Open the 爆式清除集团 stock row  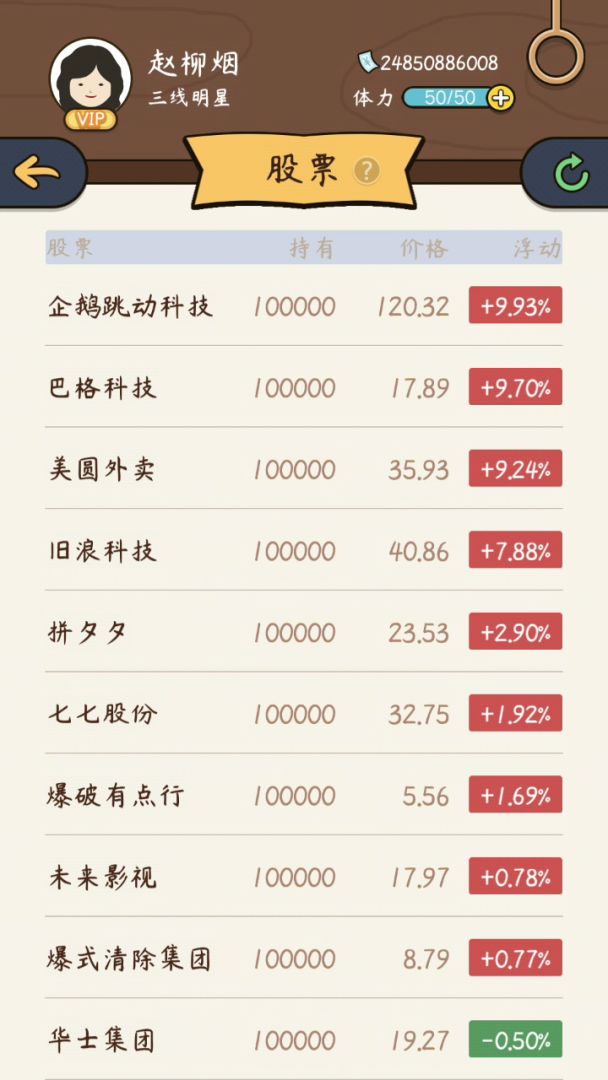point(303,959)
